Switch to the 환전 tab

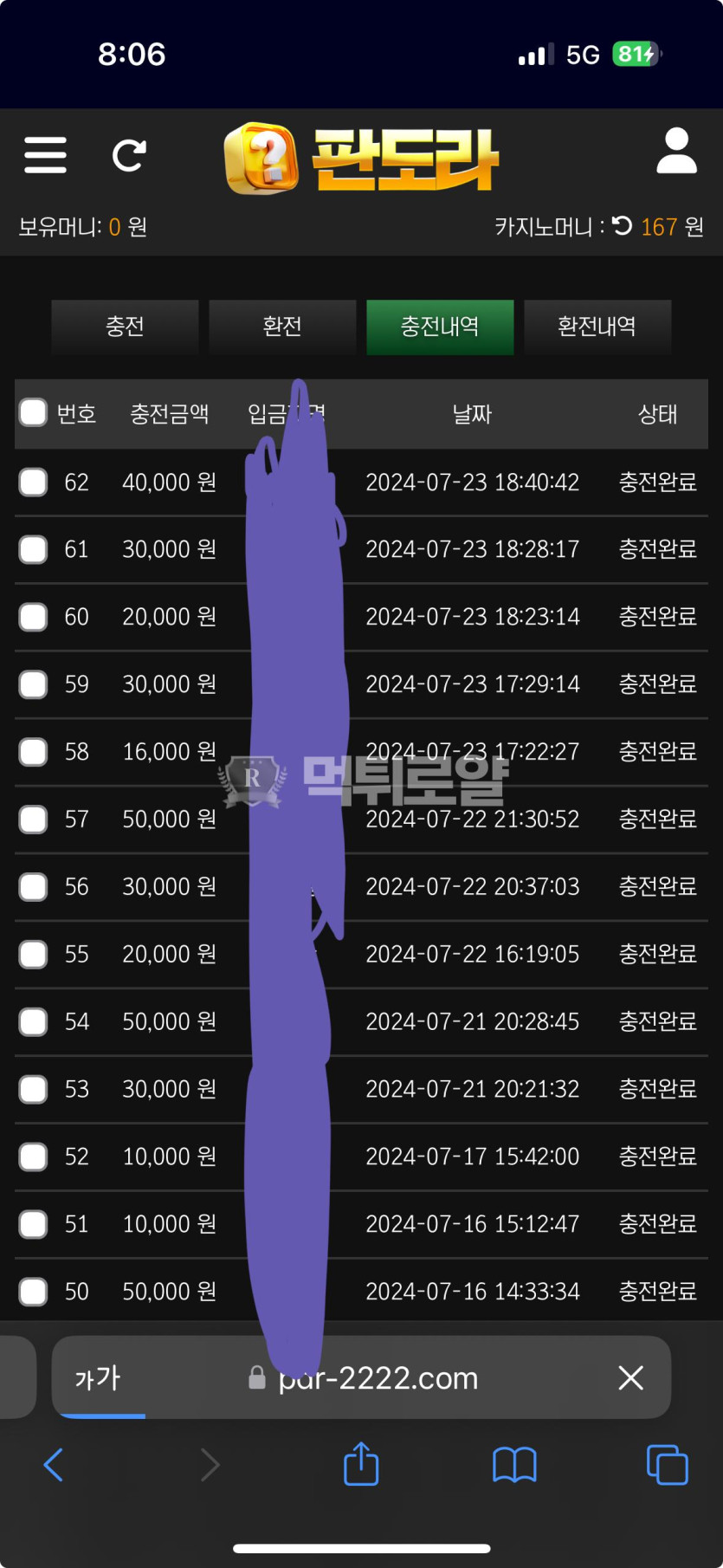[x=282, y=327]
